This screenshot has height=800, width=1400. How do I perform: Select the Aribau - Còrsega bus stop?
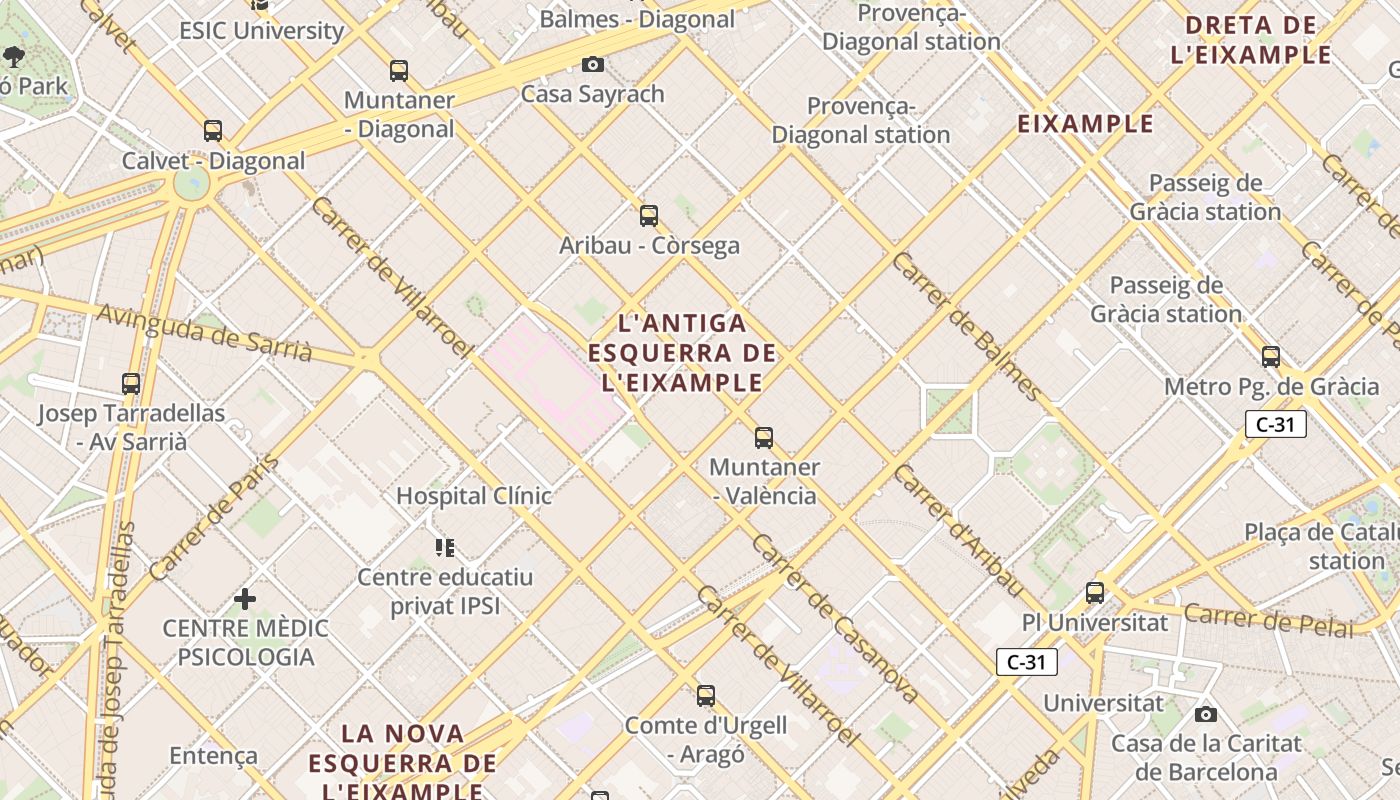pyautogui.click(x=649, y=216)
